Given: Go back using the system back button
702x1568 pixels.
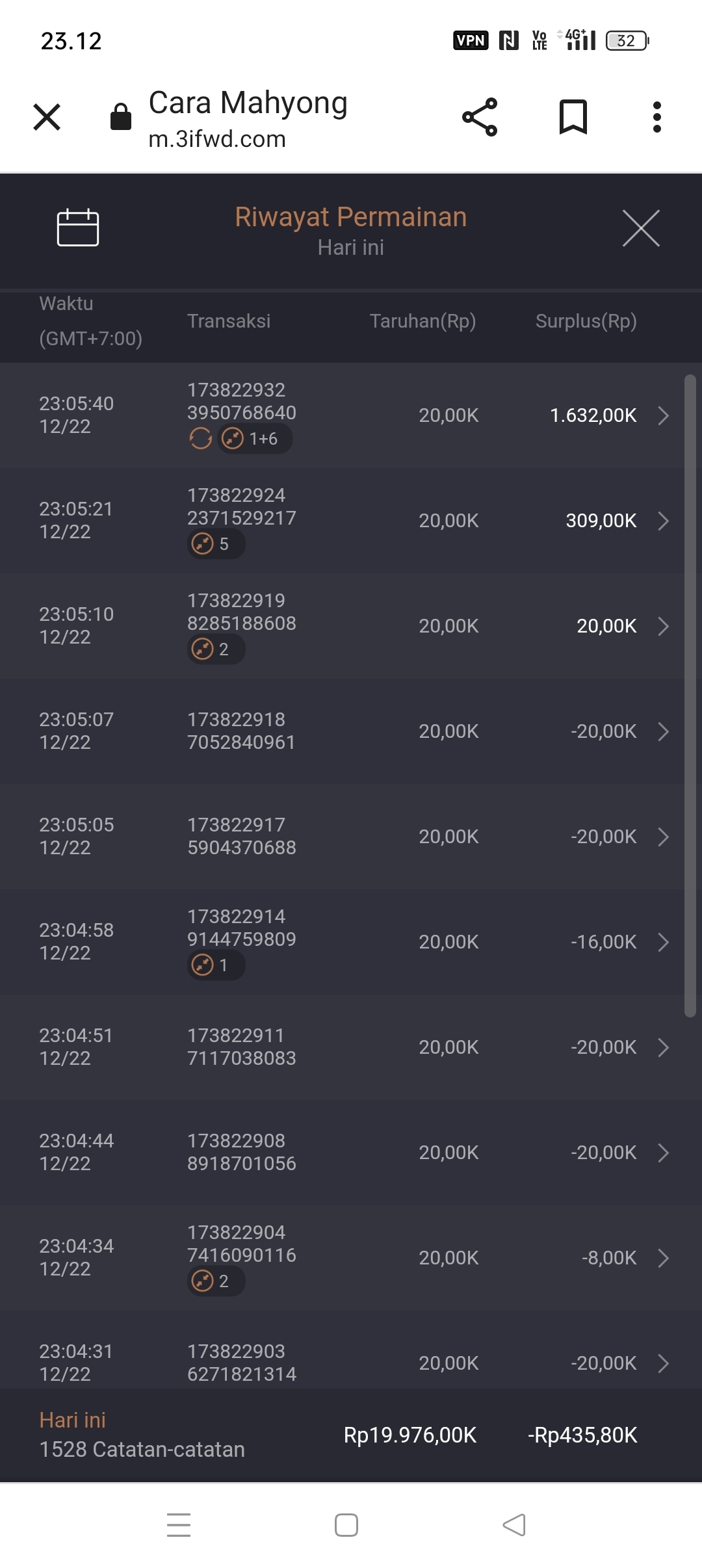Looking at the screenshot, I should 514,1524.
